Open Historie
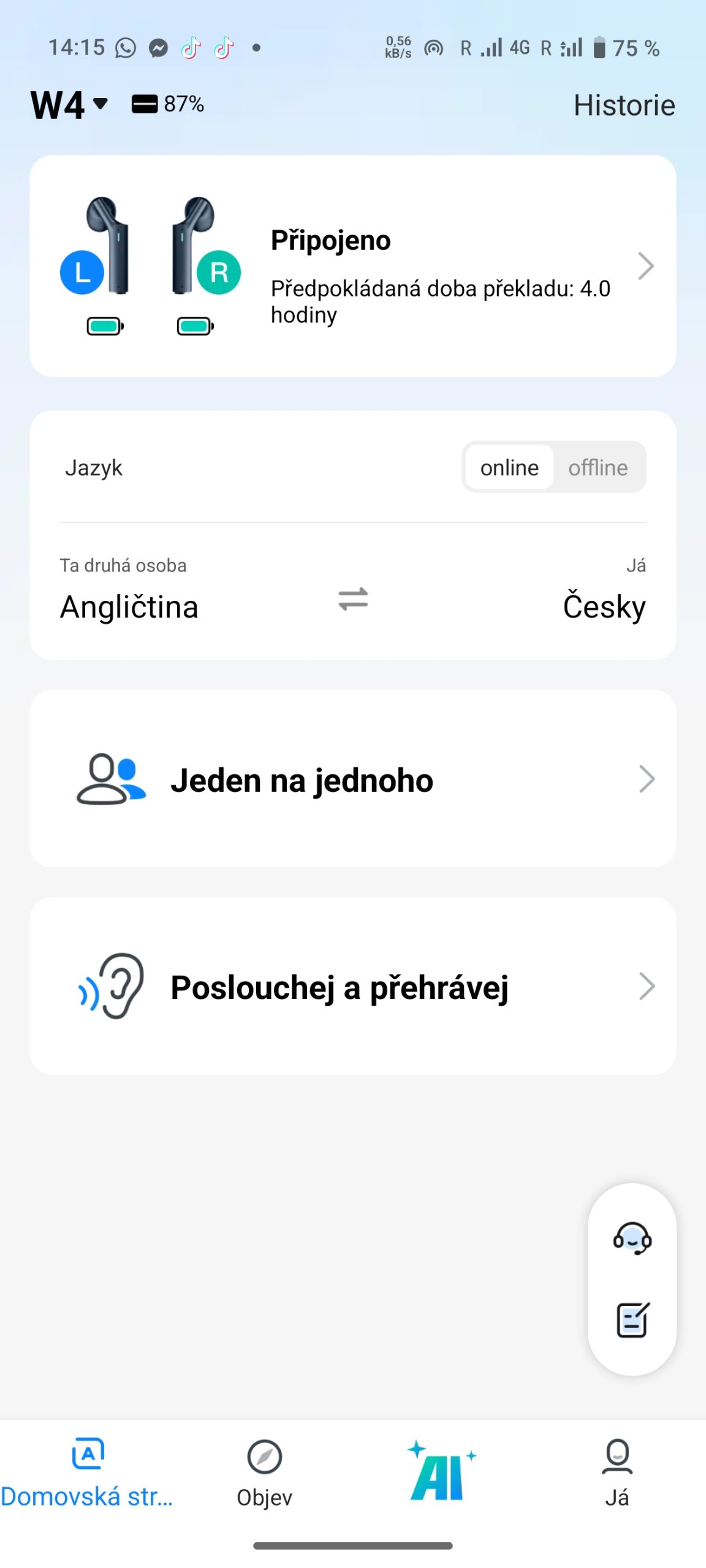Screen dimensions: 706x1568 623,105
